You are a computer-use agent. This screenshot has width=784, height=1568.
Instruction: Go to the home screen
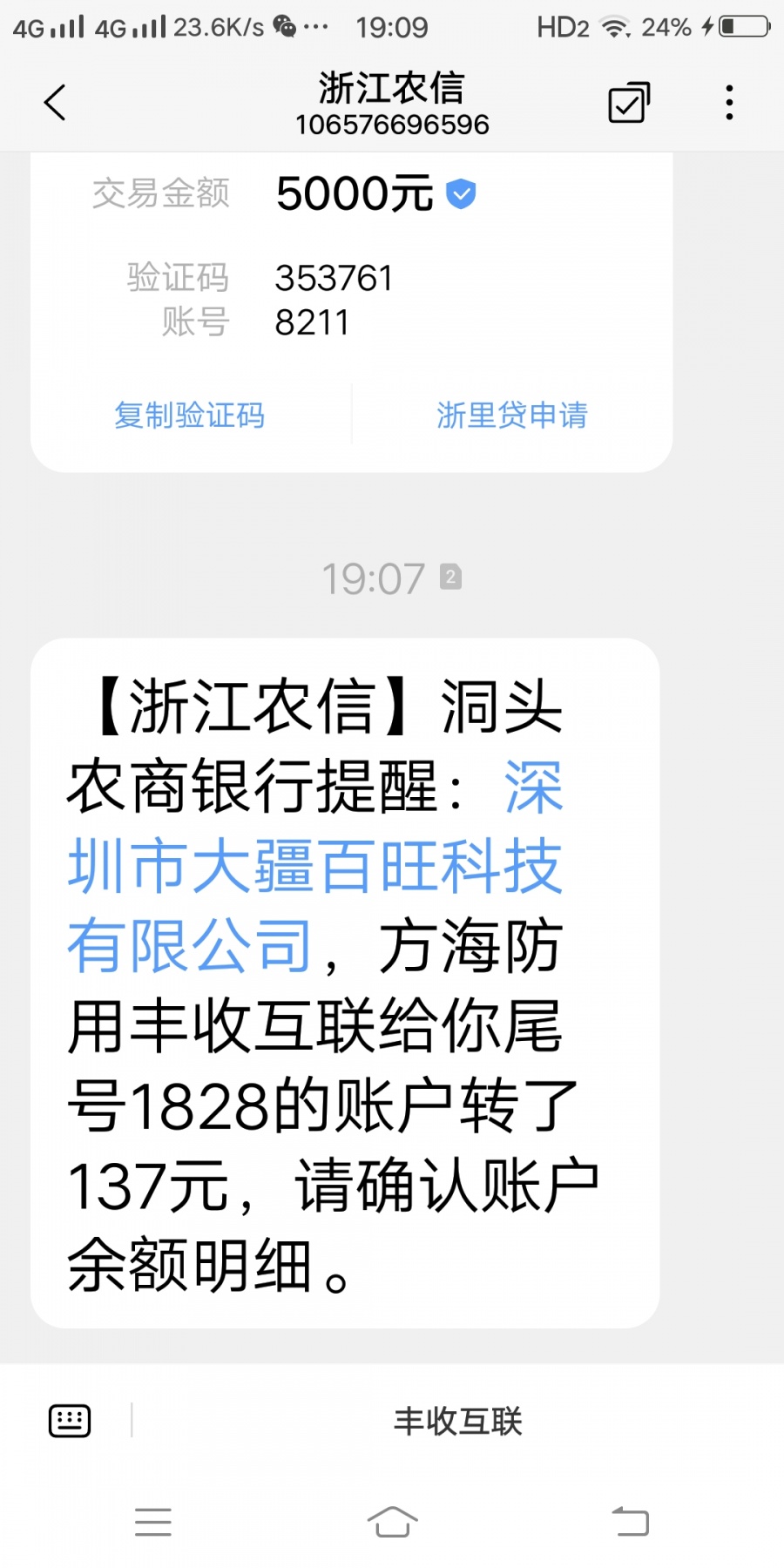(x=392, y=1522)
